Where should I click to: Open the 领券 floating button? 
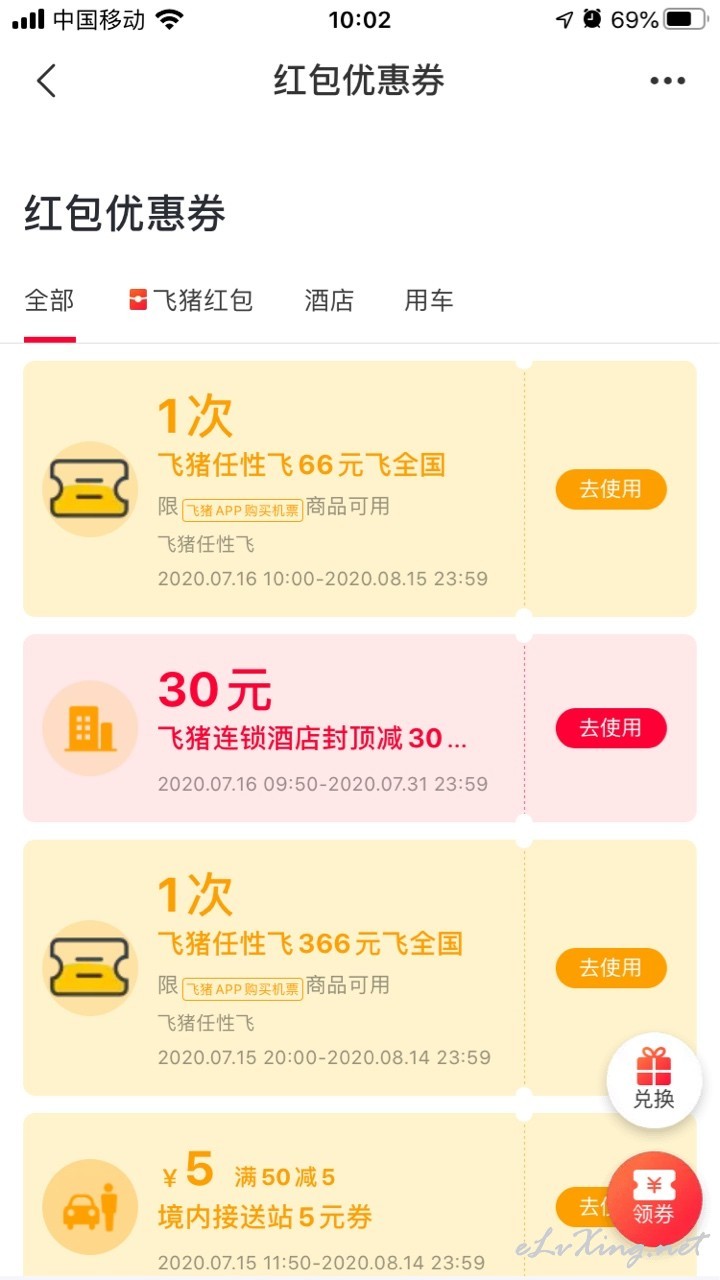tap(654, 1199)
